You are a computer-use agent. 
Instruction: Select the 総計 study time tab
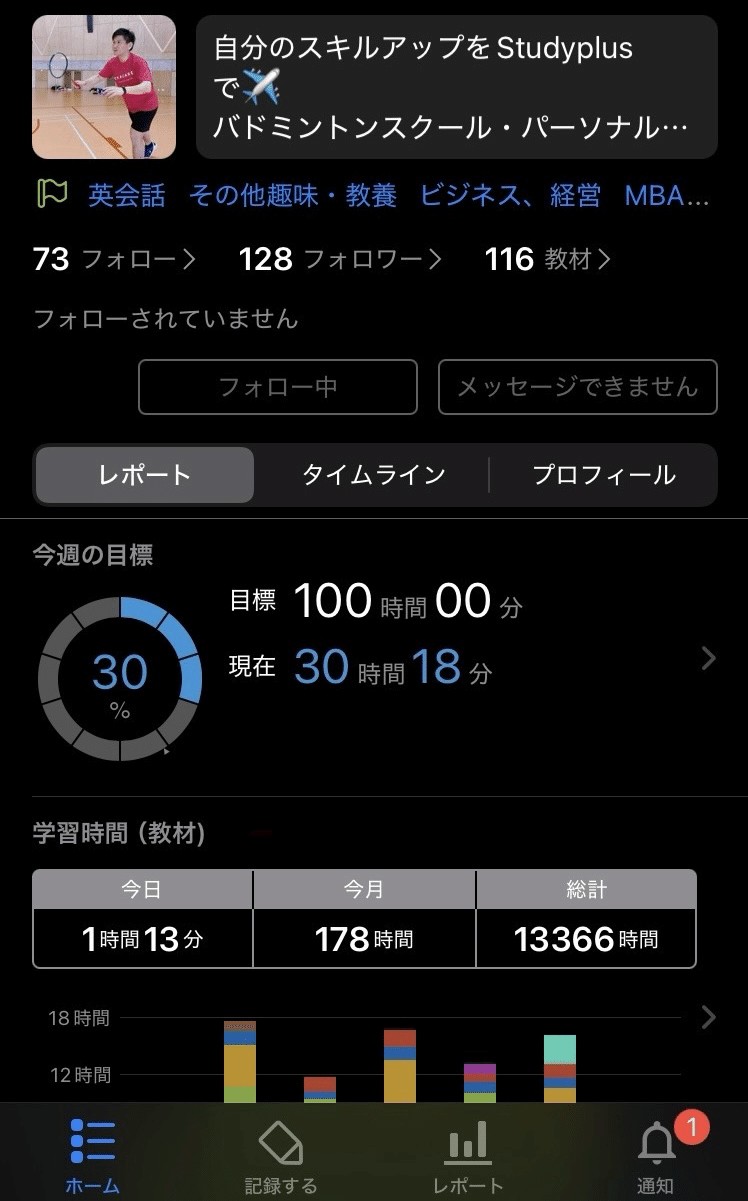tap(585, 888)
